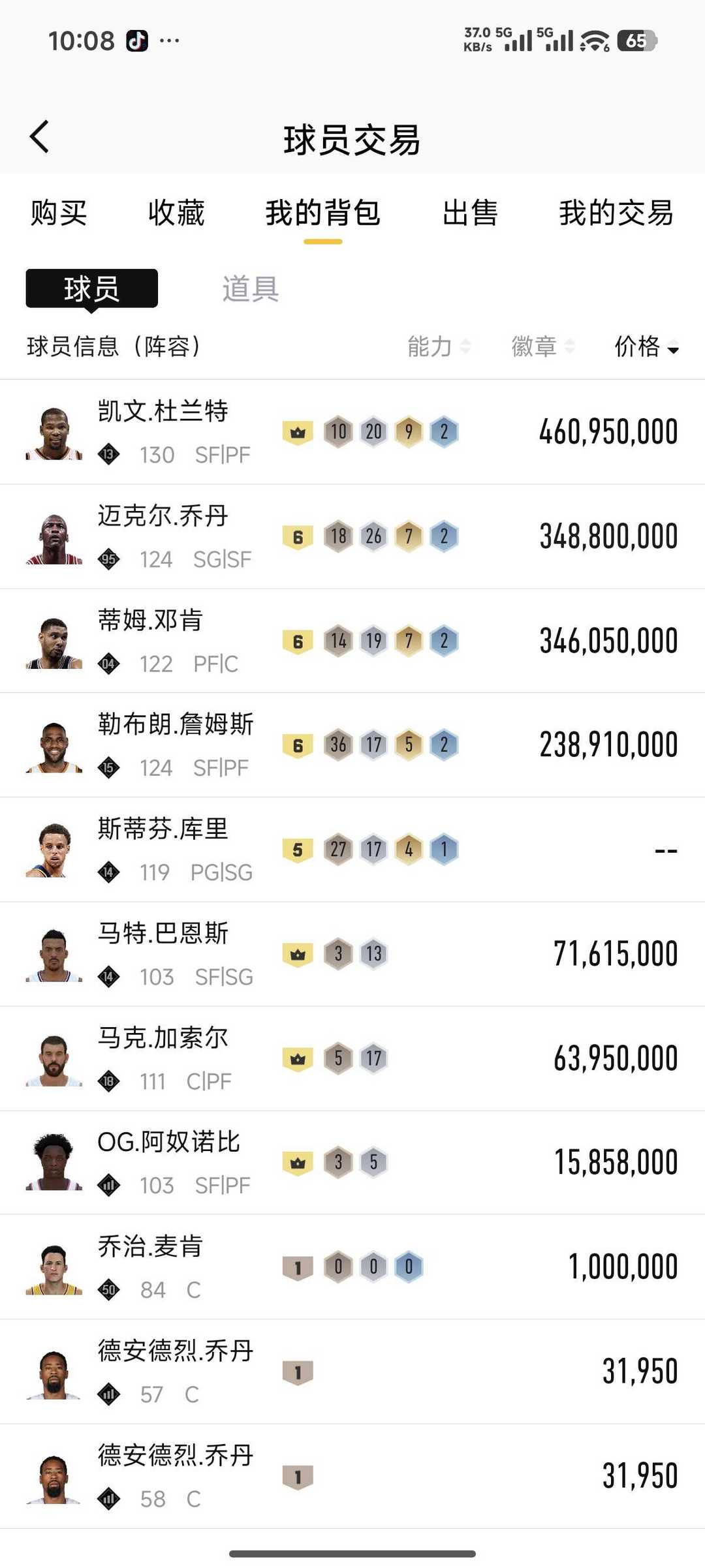Viewport: 705px width, 1568px height.
Task: Select the 球员 sub-tab
Action: pos(92,288)
